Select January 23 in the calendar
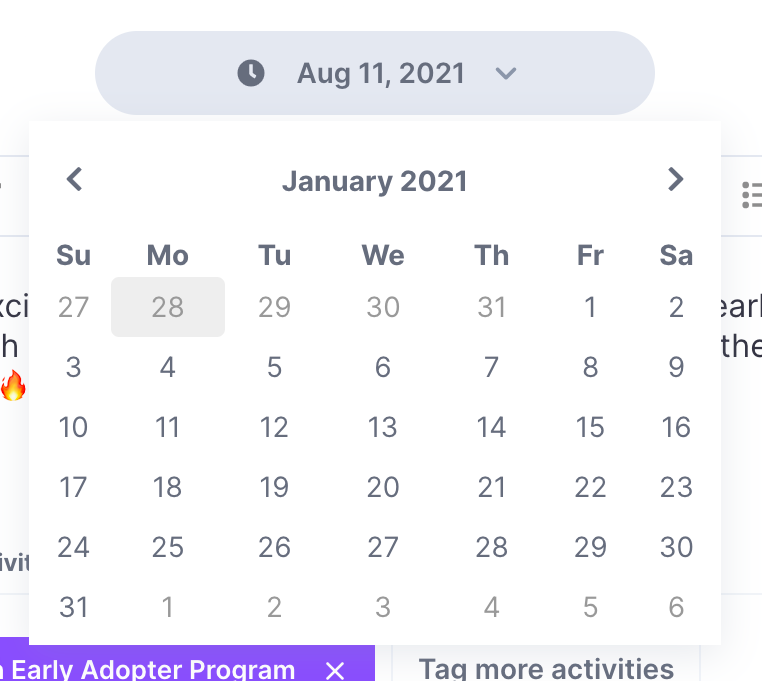Viewport: 762px width, 681px height. [x=676, y=487]
